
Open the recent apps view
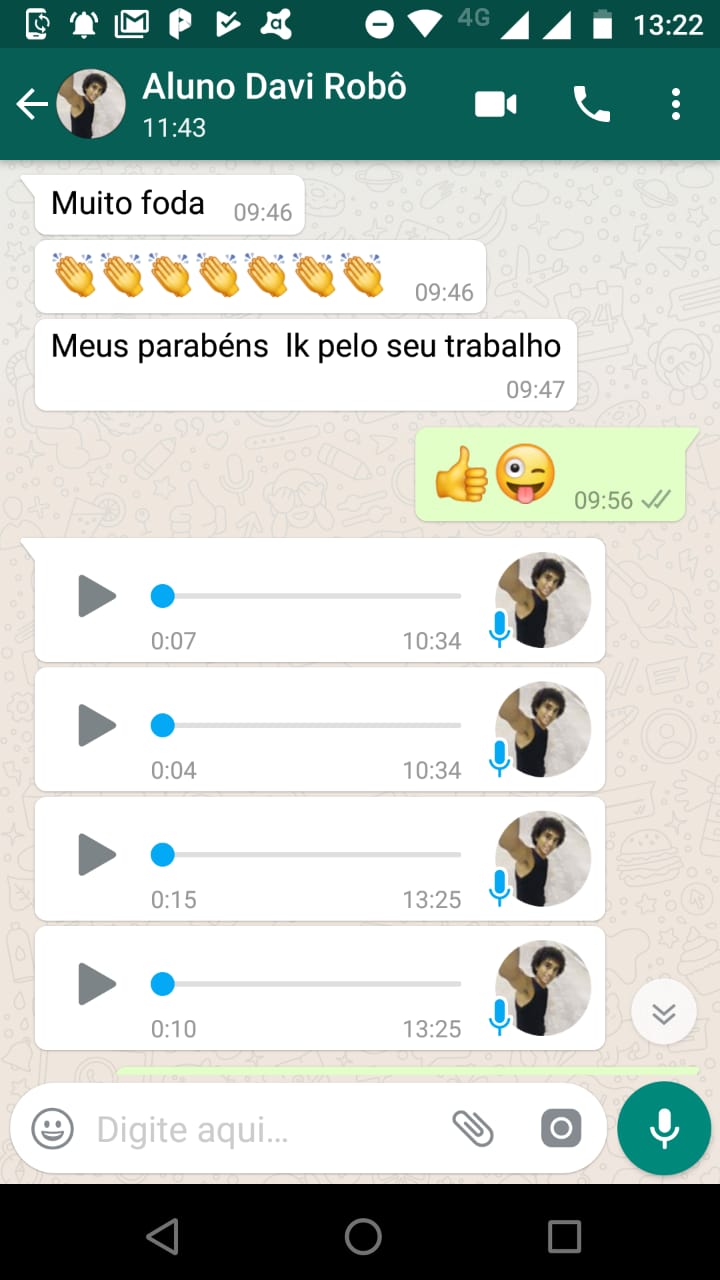[564, 1236]
